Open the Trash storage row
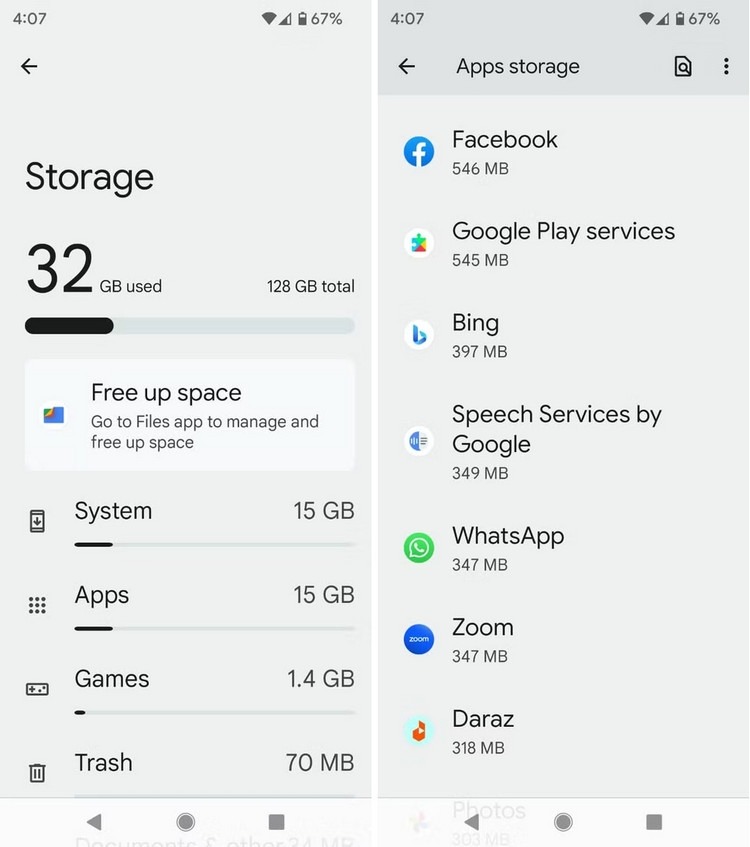The image size is (750, 847). pos(190,770)
